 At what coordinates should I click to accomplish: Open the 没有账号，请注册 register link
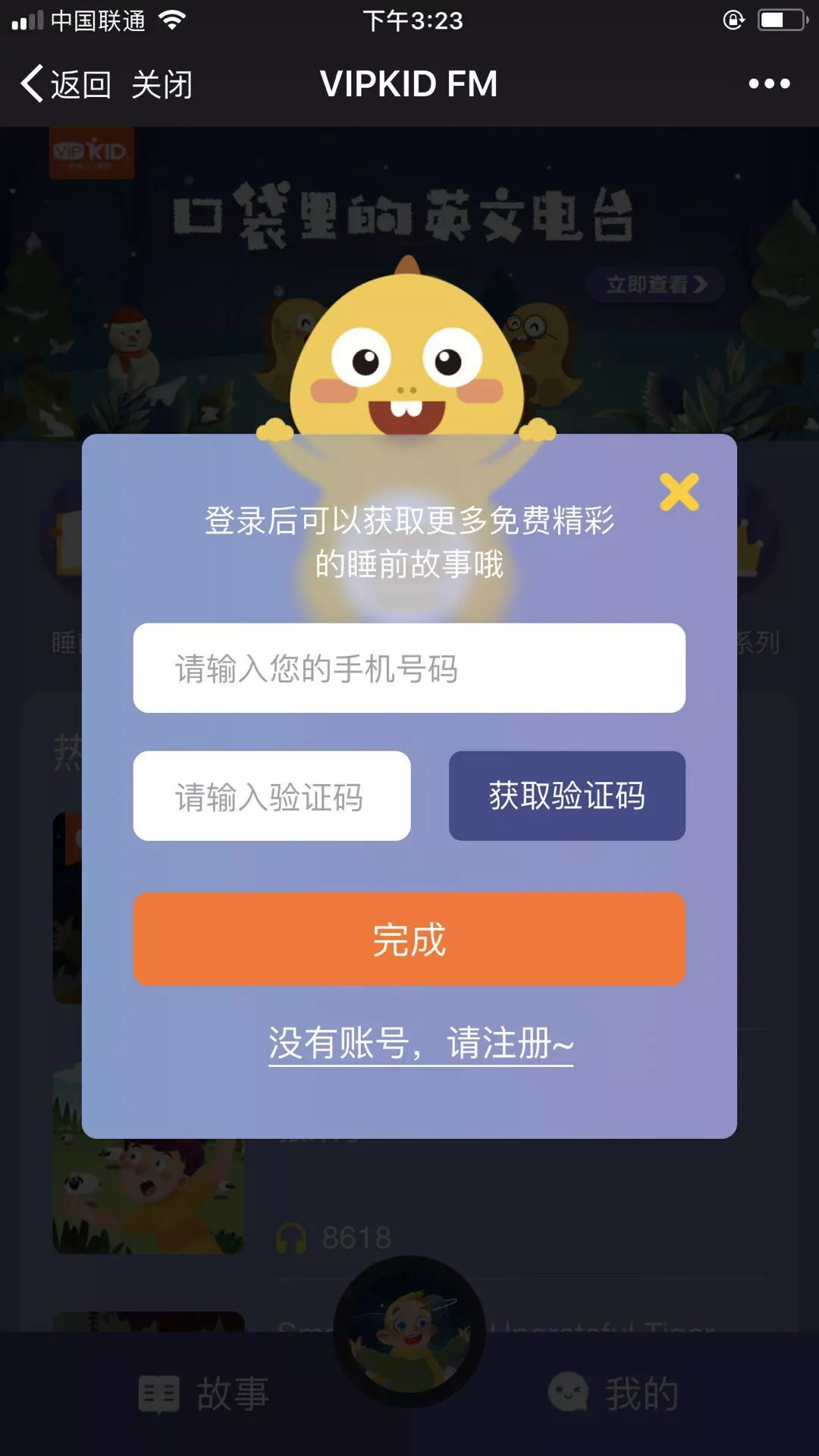pos(421,1043)
